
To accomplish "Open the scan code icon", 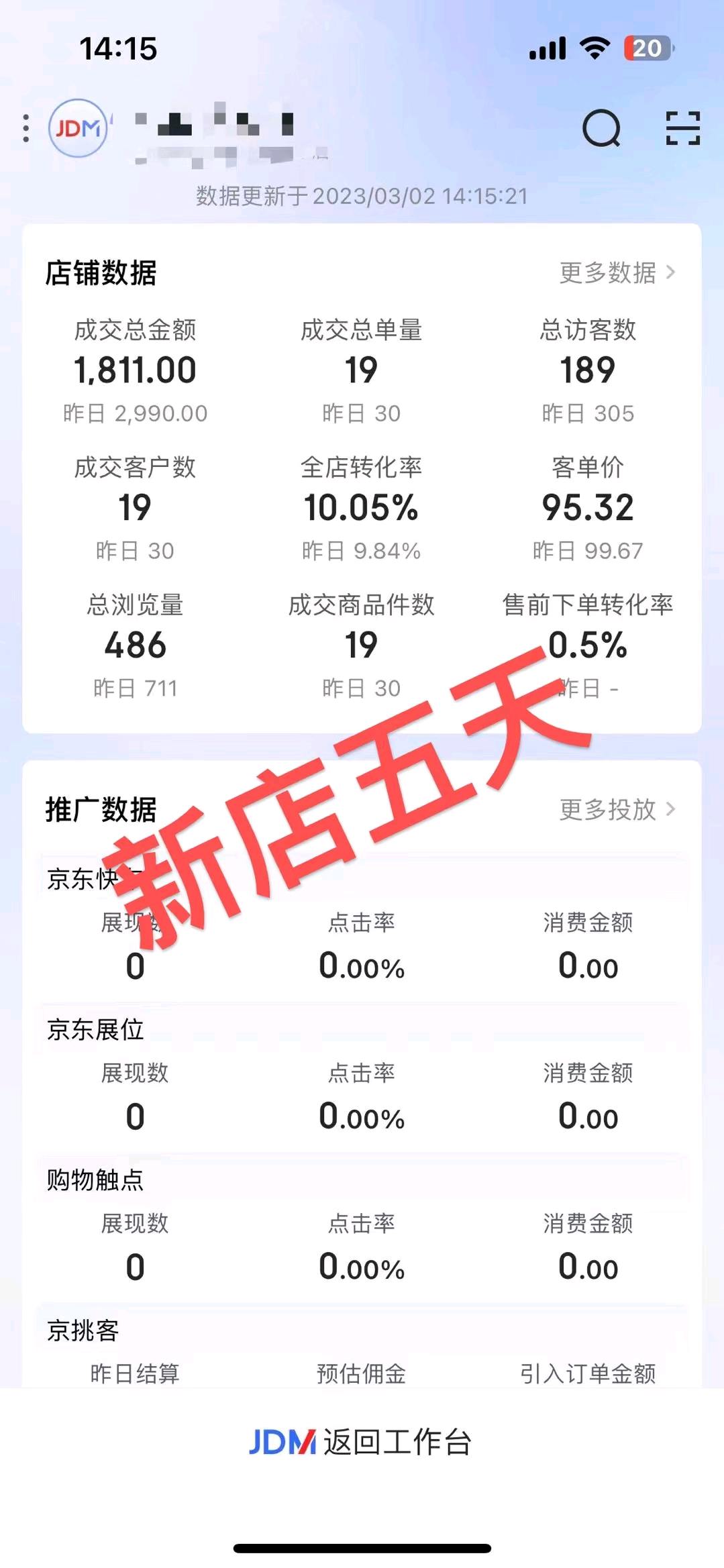I will coord(682,128).
